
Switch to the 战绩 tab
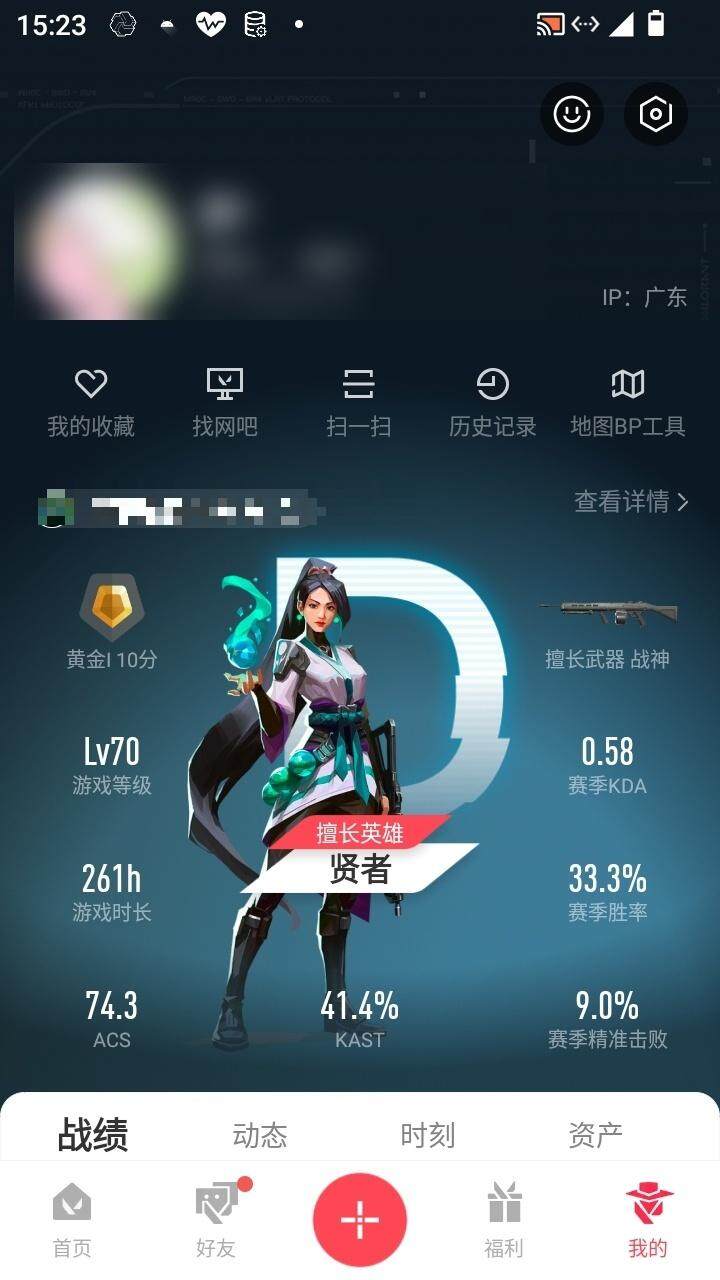point(93,1135)
